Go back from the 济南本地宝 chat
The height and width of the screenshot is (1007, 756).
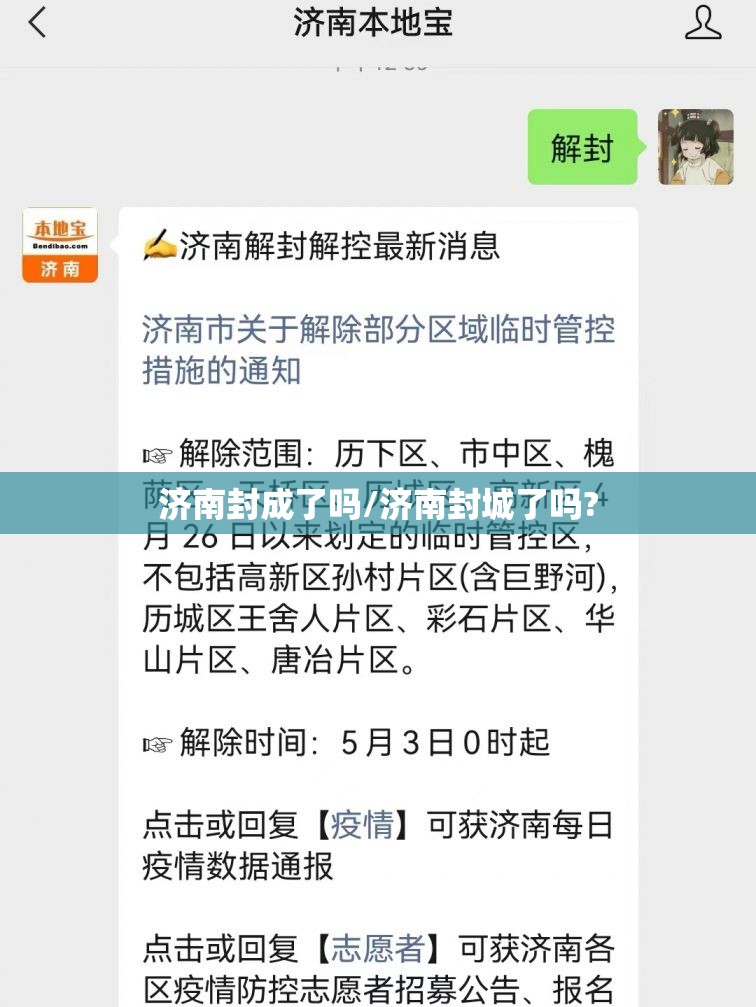pos(37,22)
